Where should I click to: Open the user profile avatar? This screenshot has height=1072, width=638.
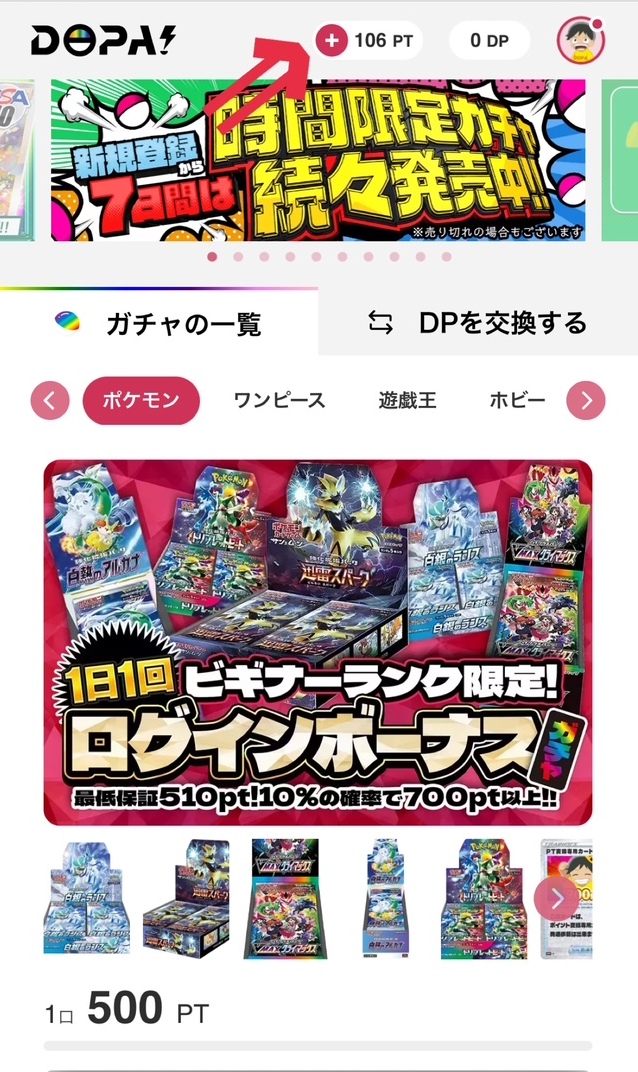point(579,41)
